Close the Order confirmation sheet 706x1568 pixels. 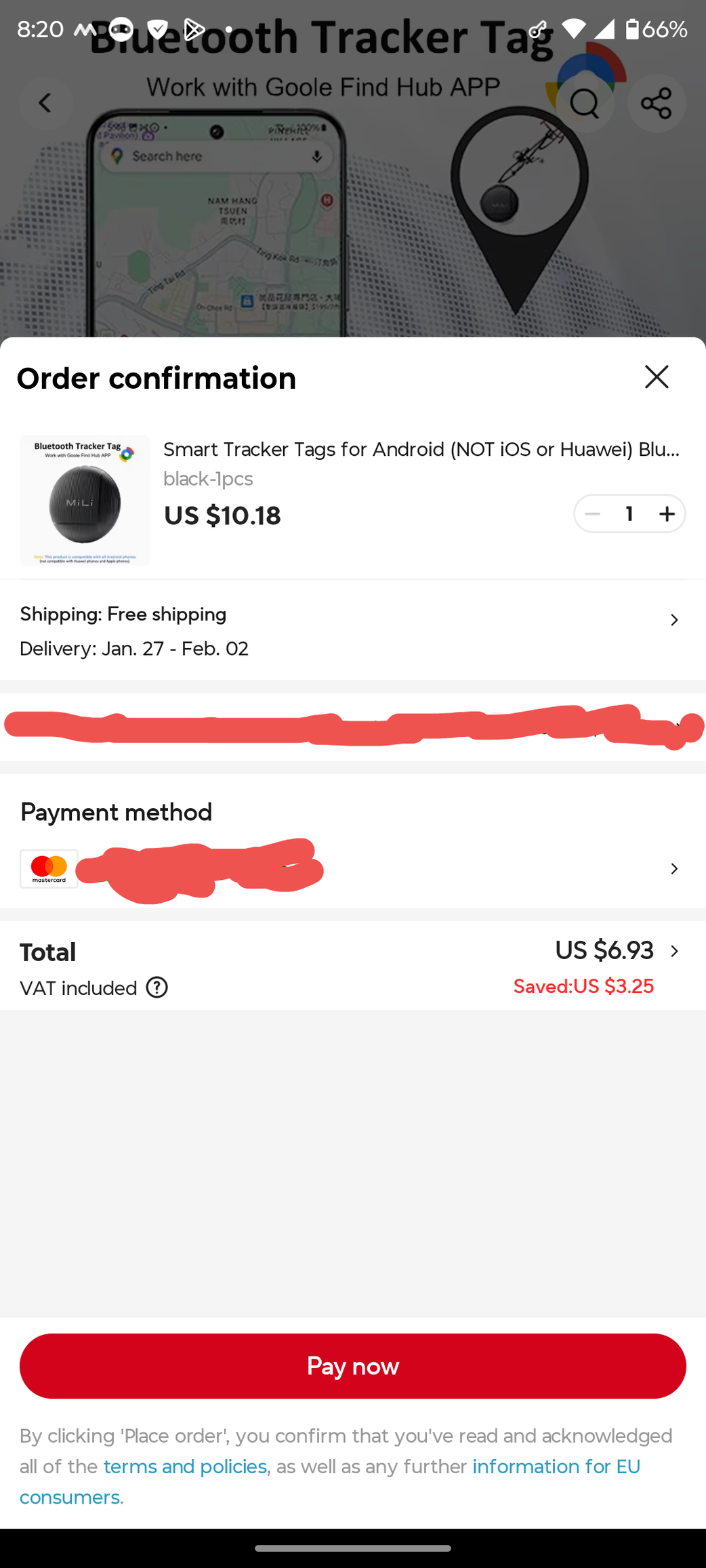pos(656,377)
